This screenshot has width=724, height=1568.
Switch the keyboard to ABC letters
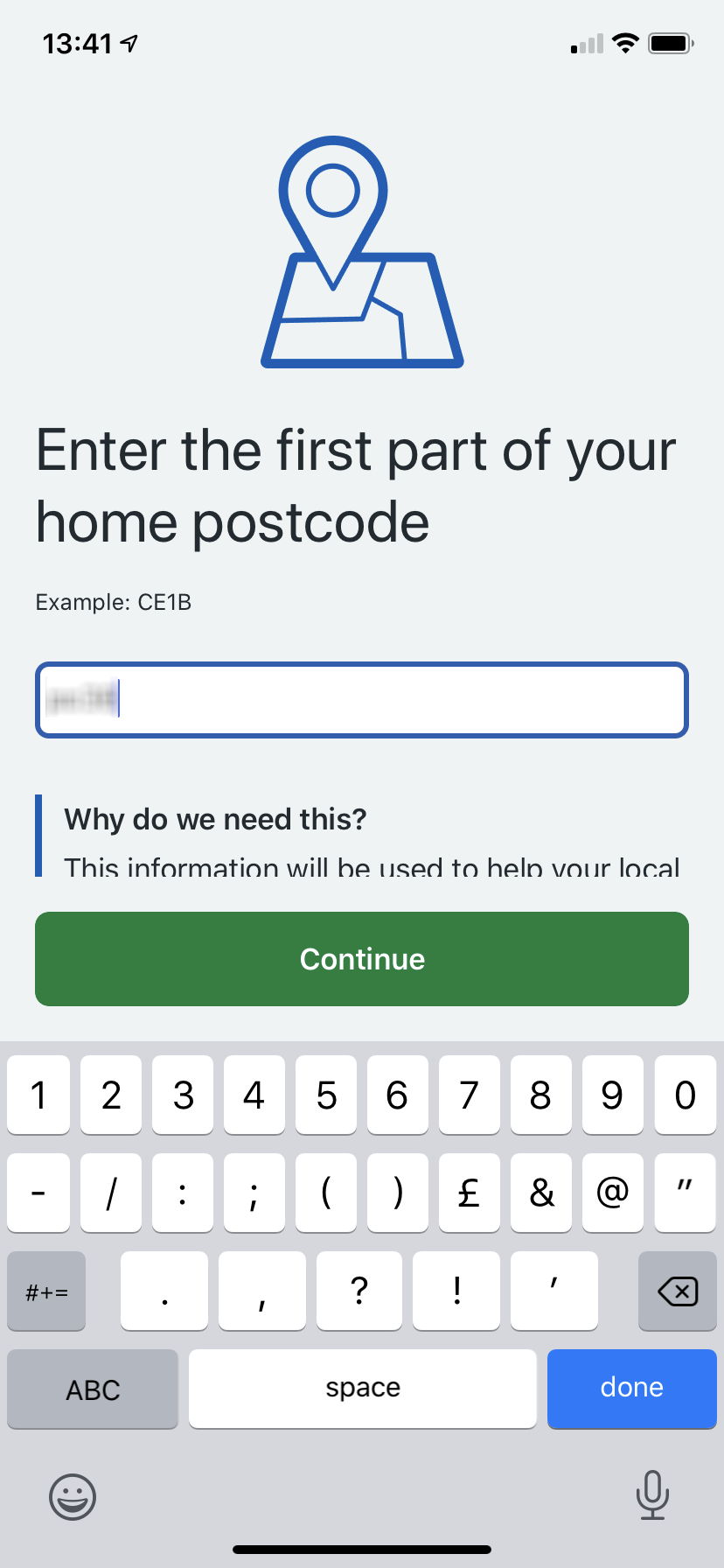tap(93, 1389)
